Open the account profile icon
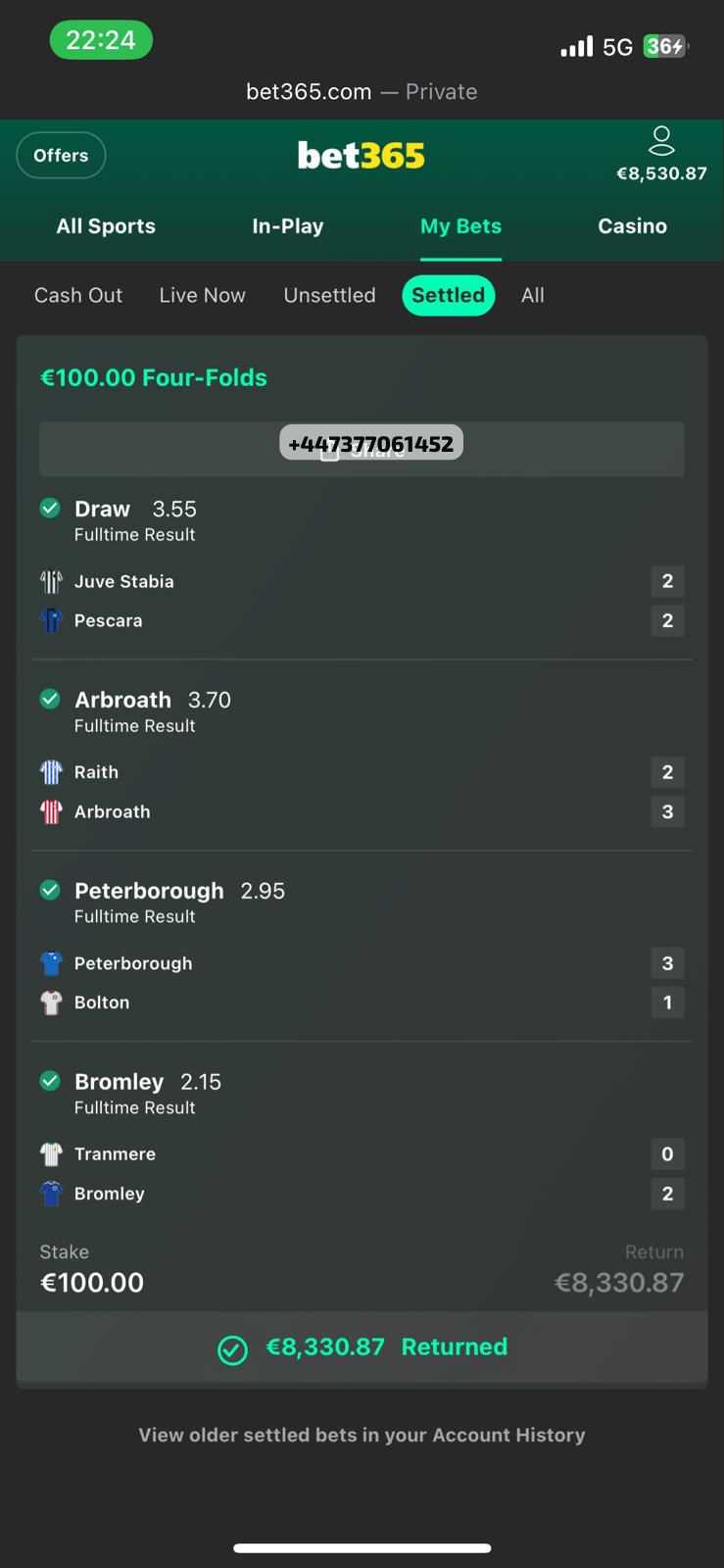 [x=661, y=141]
